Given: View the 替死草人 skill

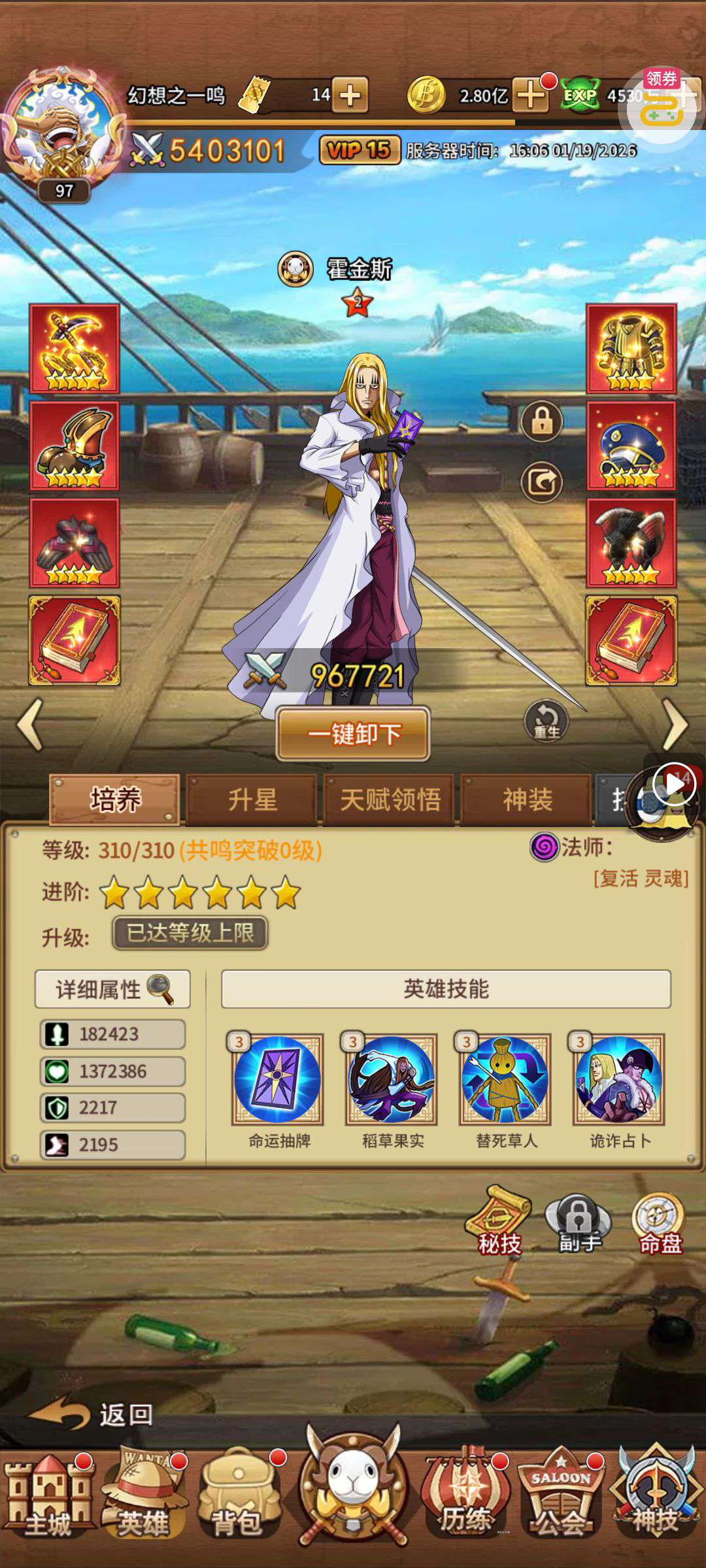Looking at the screenshot, I should (x=505, y=1079).
